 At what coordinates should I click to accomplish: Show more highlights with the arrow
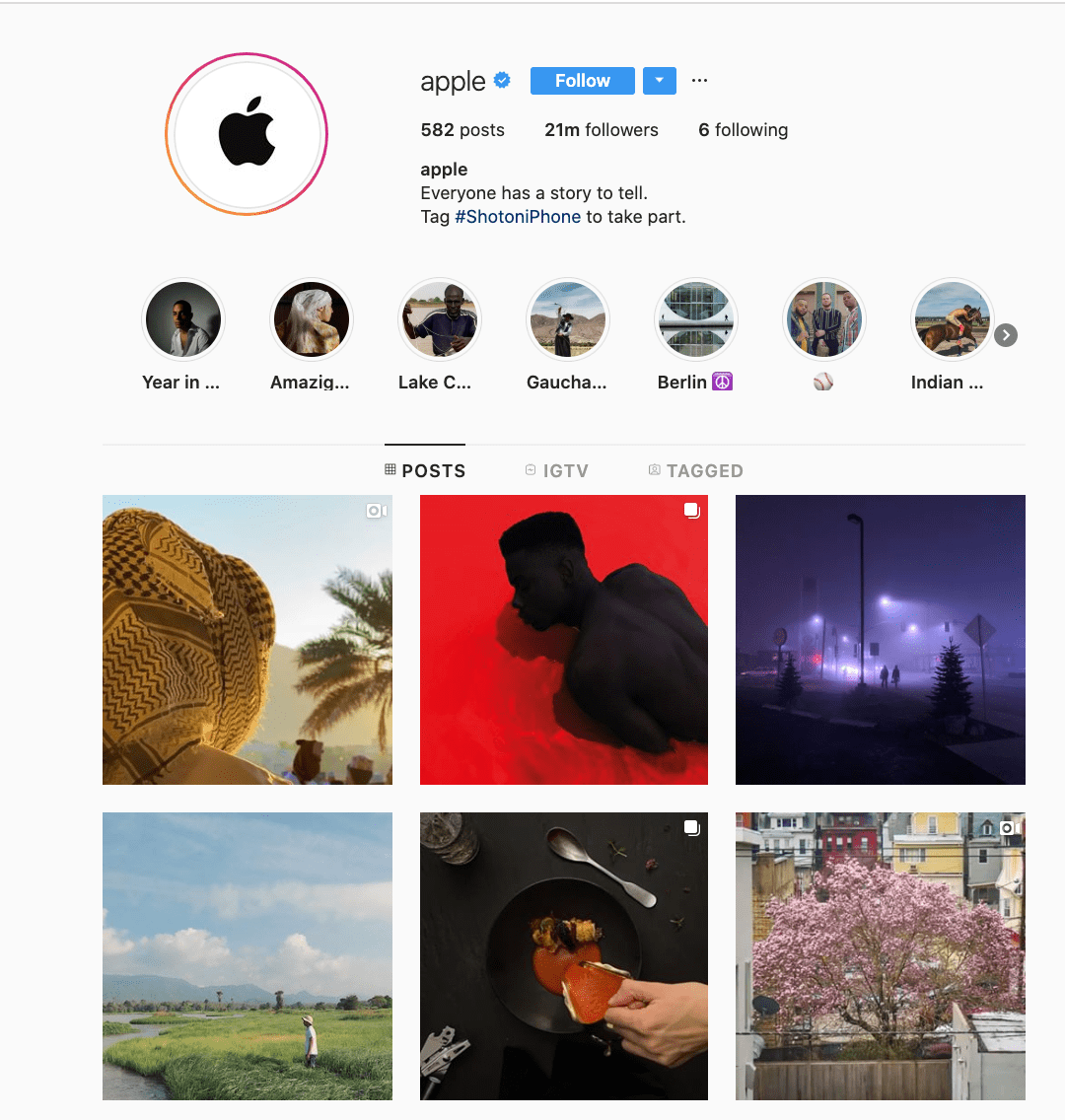[1005, 335]
